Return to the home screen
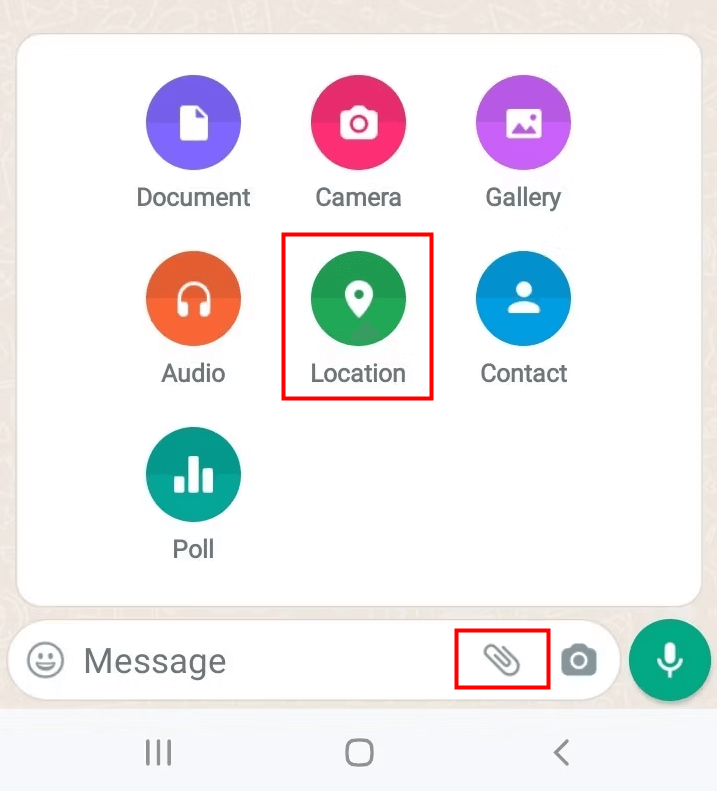717x791 pixels. click(x=359, y=752)
